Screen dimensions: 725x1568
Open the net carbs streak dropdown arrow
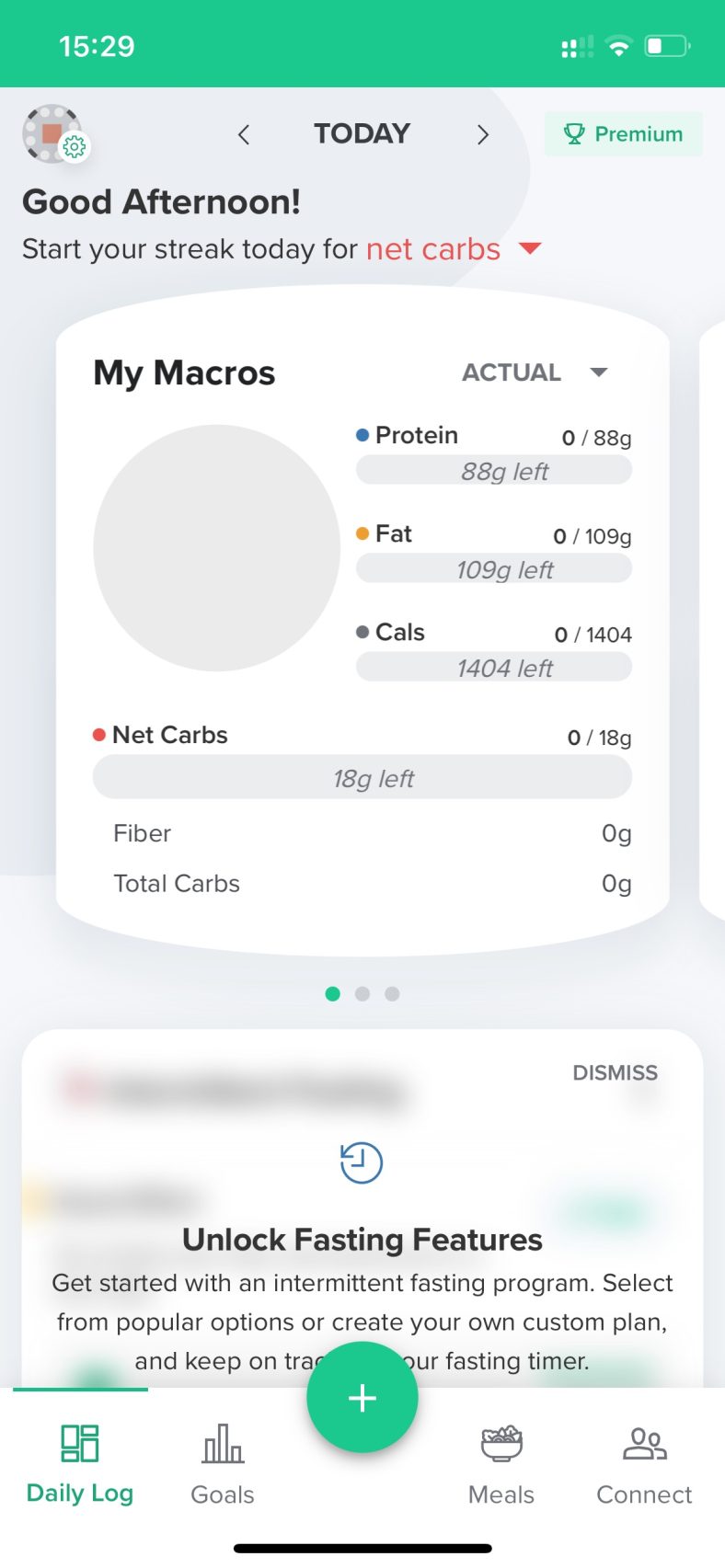(x=529, y=248)
